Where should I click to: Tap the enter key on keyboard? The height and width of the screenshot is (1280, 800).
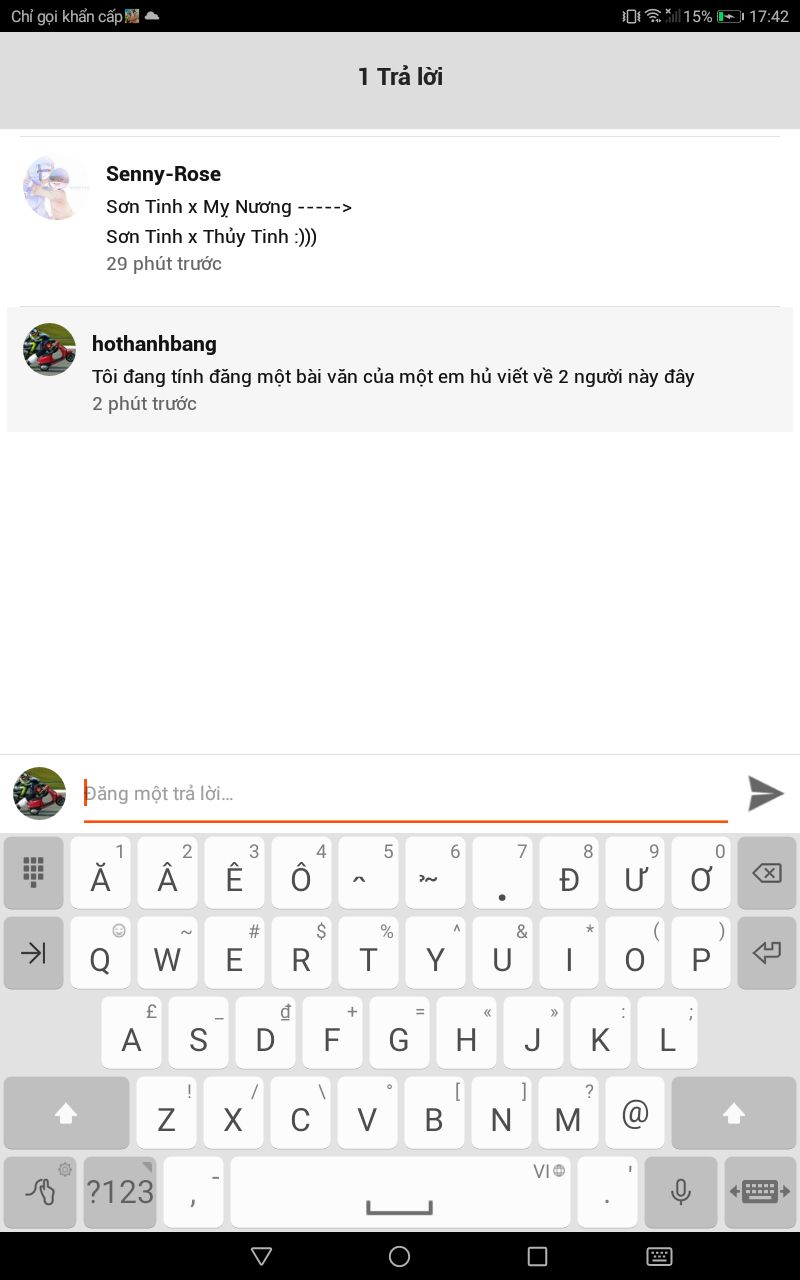point(766,953)
